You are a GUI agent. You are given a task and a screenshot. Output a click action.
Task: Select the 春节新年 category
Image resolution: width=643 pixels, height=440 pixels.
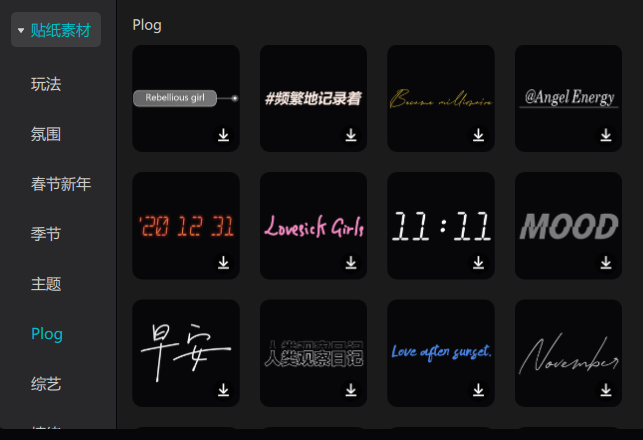coord(61,184)
